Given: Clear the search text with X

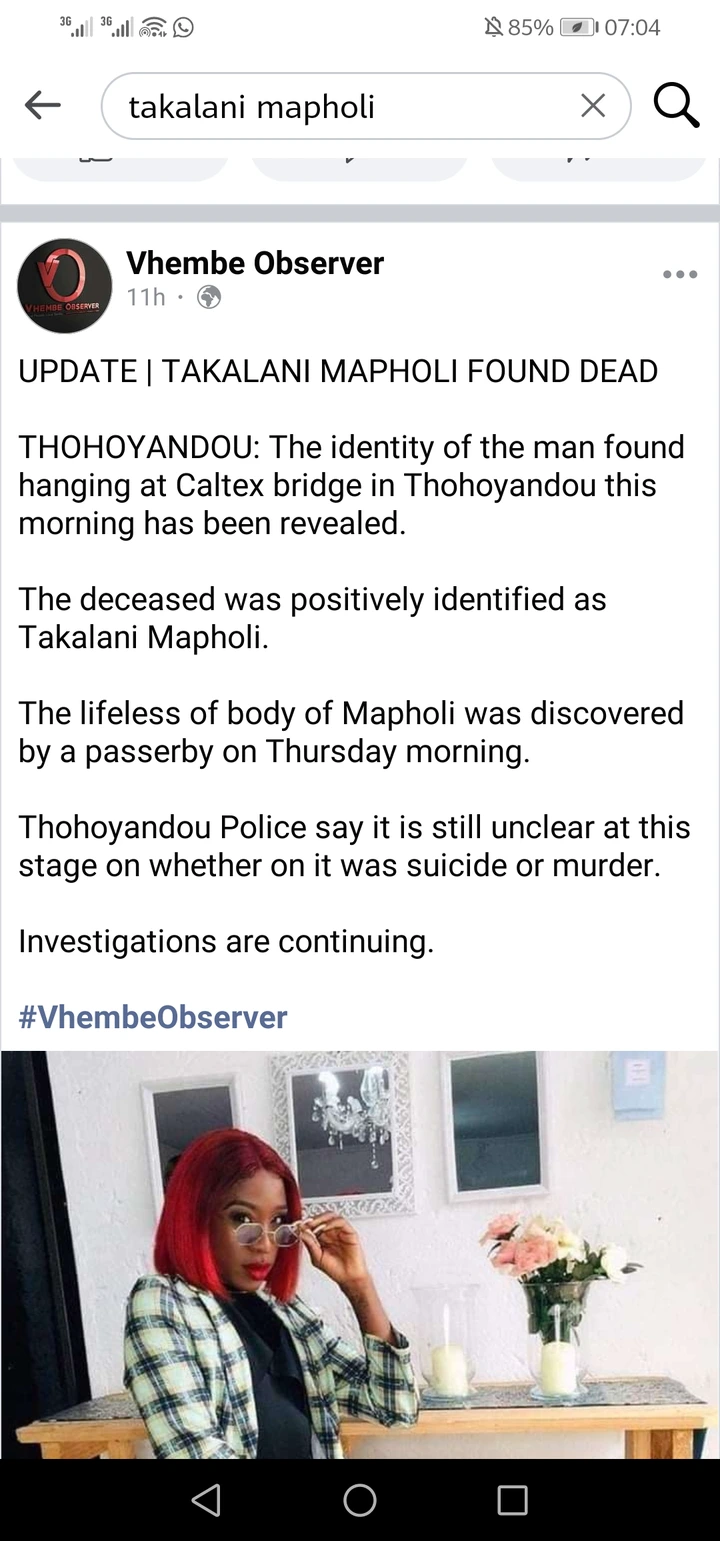Looking at the screenshot, I should 593,106.
